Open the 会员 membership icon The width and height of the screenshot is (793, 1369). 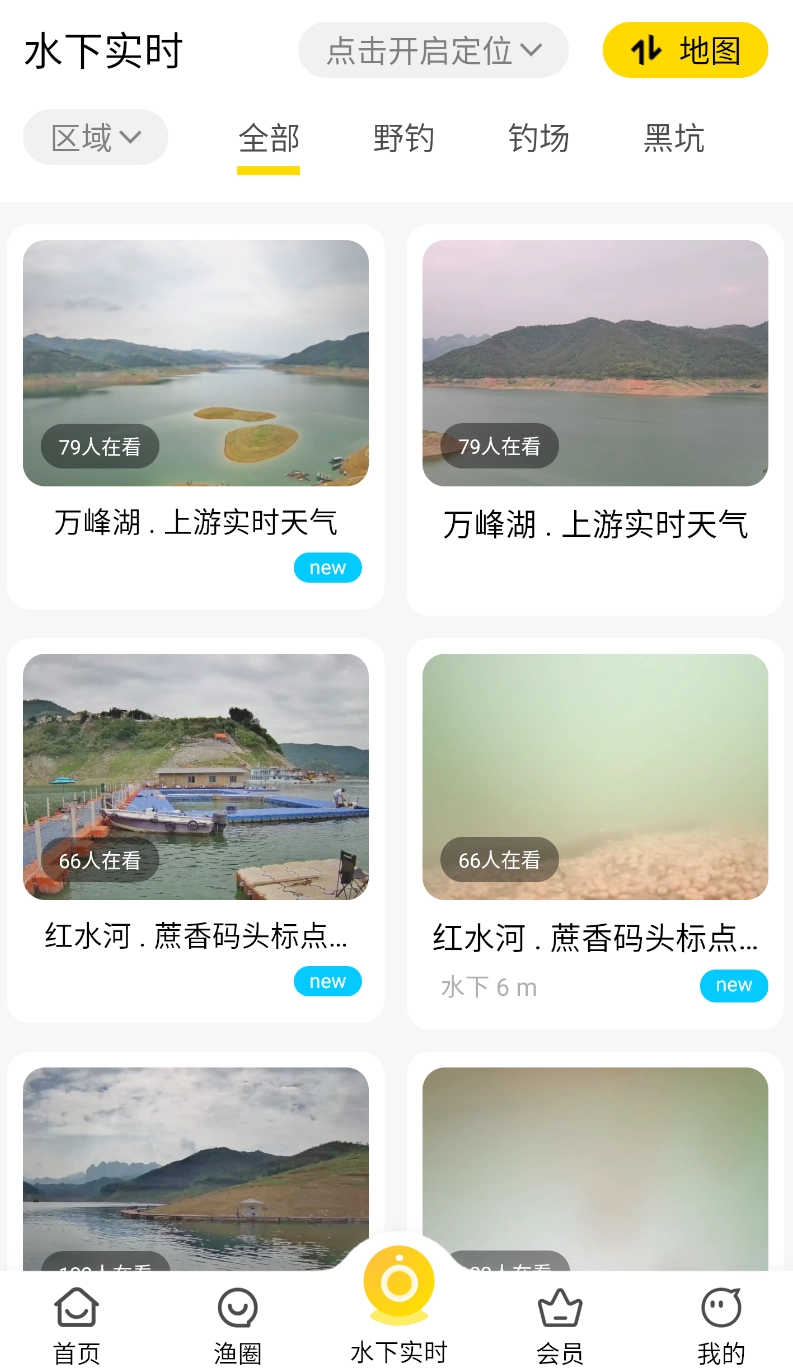[x=559, y=1306]
